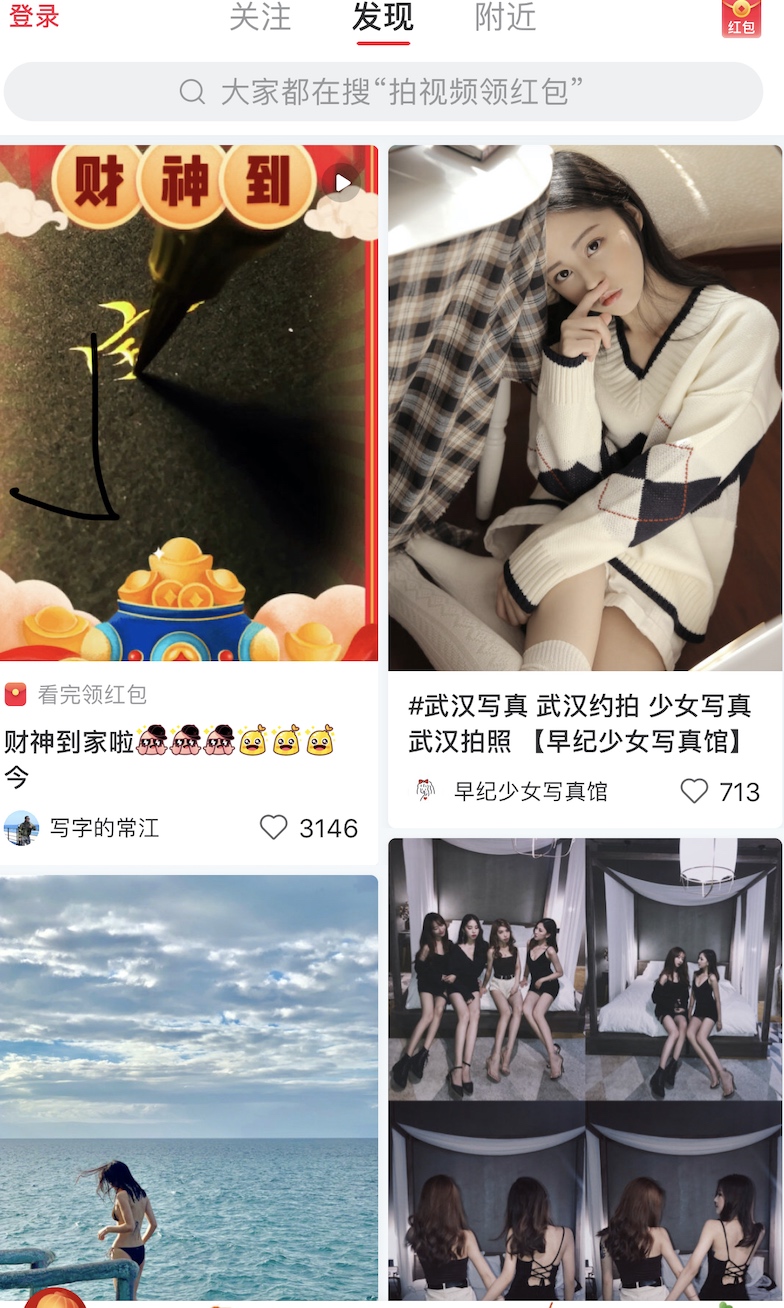The height and width of the screenshot is (1308, 784).
Task: Open the 武汉写真 photo post
Action: click(585, 407)
